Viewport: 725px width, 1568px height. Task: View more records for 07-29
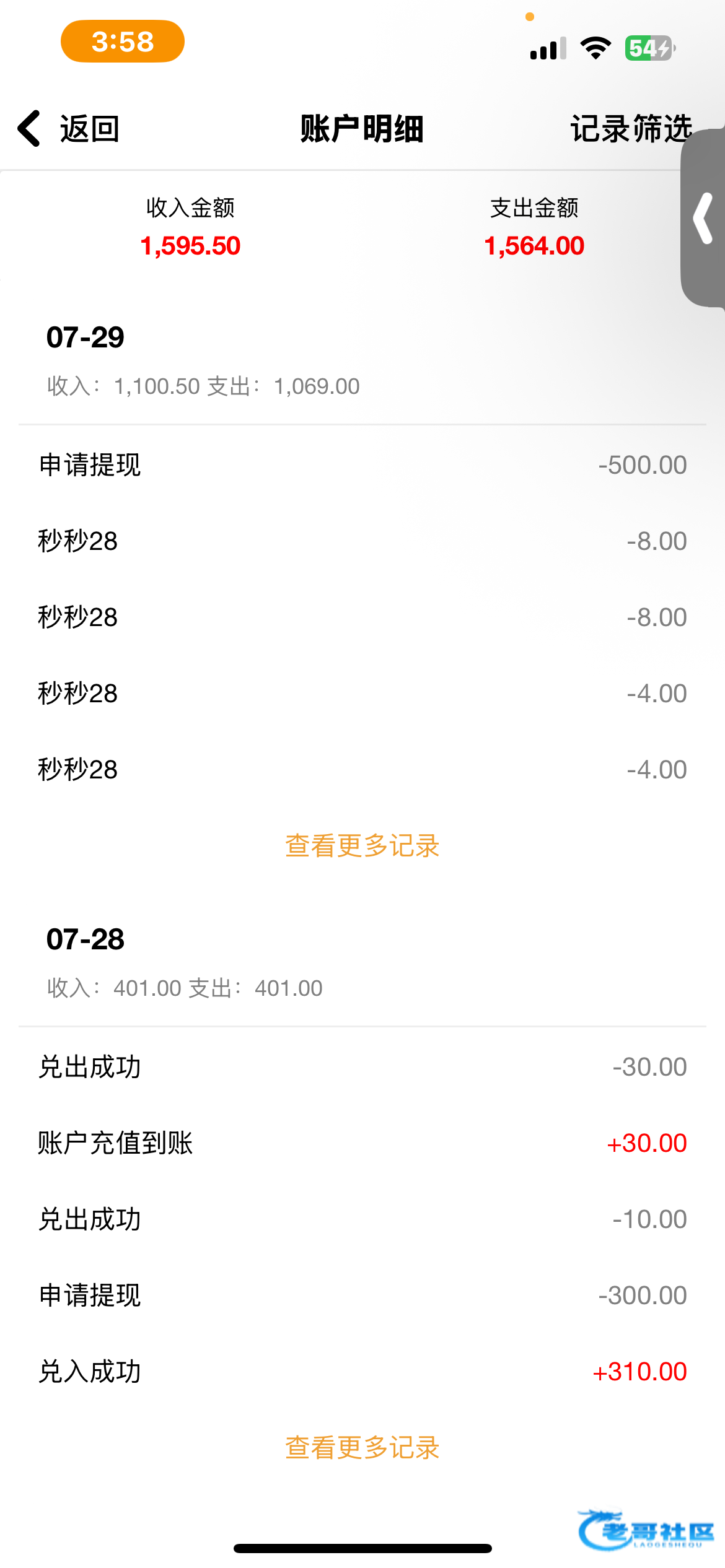pos(362,846)
